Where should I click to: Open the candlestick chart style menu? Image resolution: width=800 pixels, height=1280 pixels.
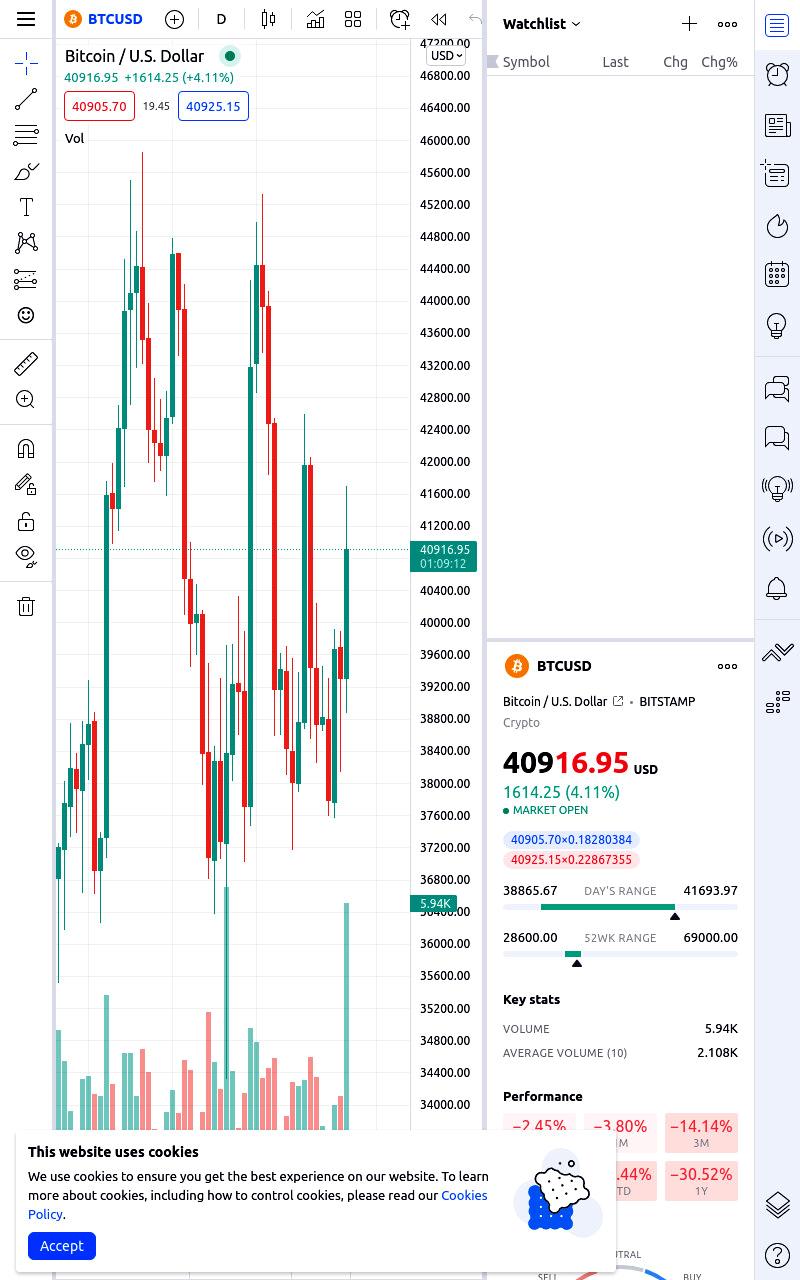[x=268, y=19]
